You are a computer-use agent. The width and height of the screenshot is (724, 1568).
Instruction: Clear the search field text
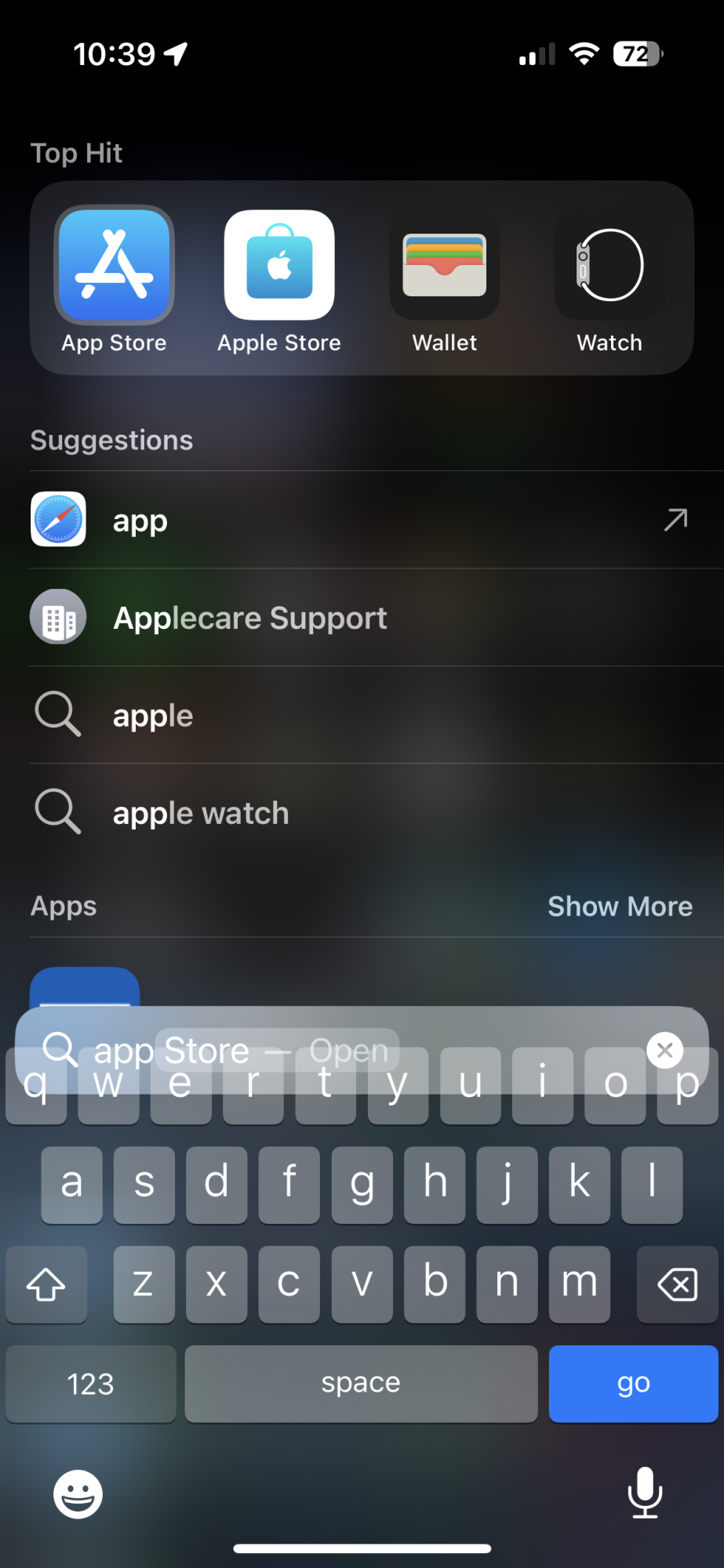point(664,1050)
